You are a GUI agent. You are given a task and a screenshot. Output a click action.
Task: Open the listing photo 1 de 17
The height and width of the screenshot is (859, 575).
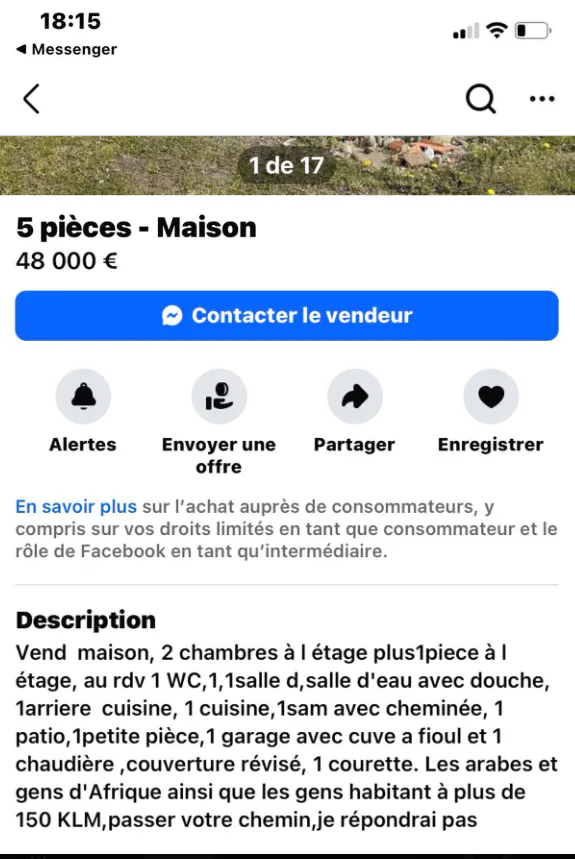(288, 165)
